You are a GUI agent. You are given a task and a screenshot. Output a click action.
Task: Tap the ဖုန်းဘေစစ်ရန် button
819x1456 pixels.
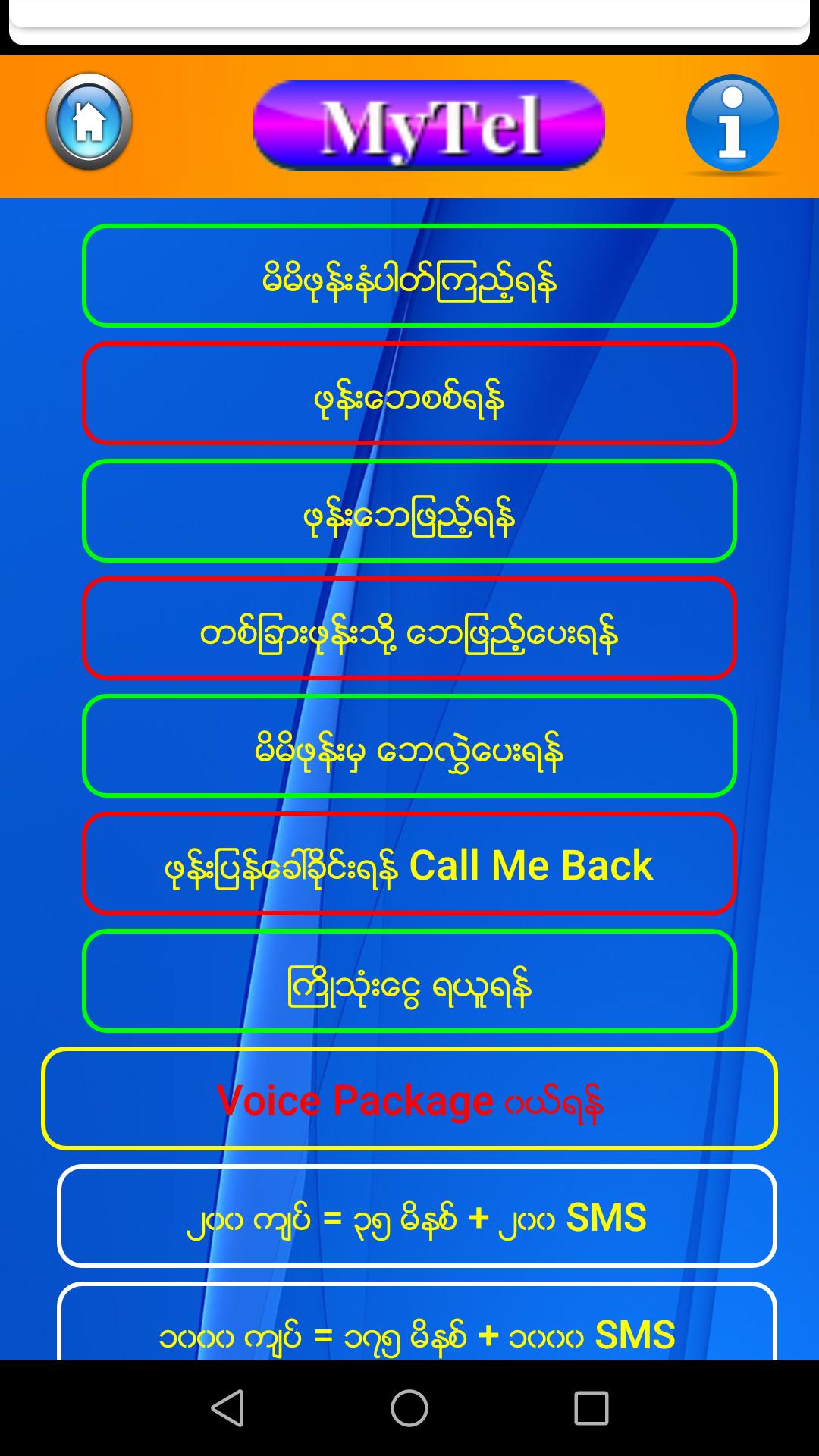coord(409,394)
